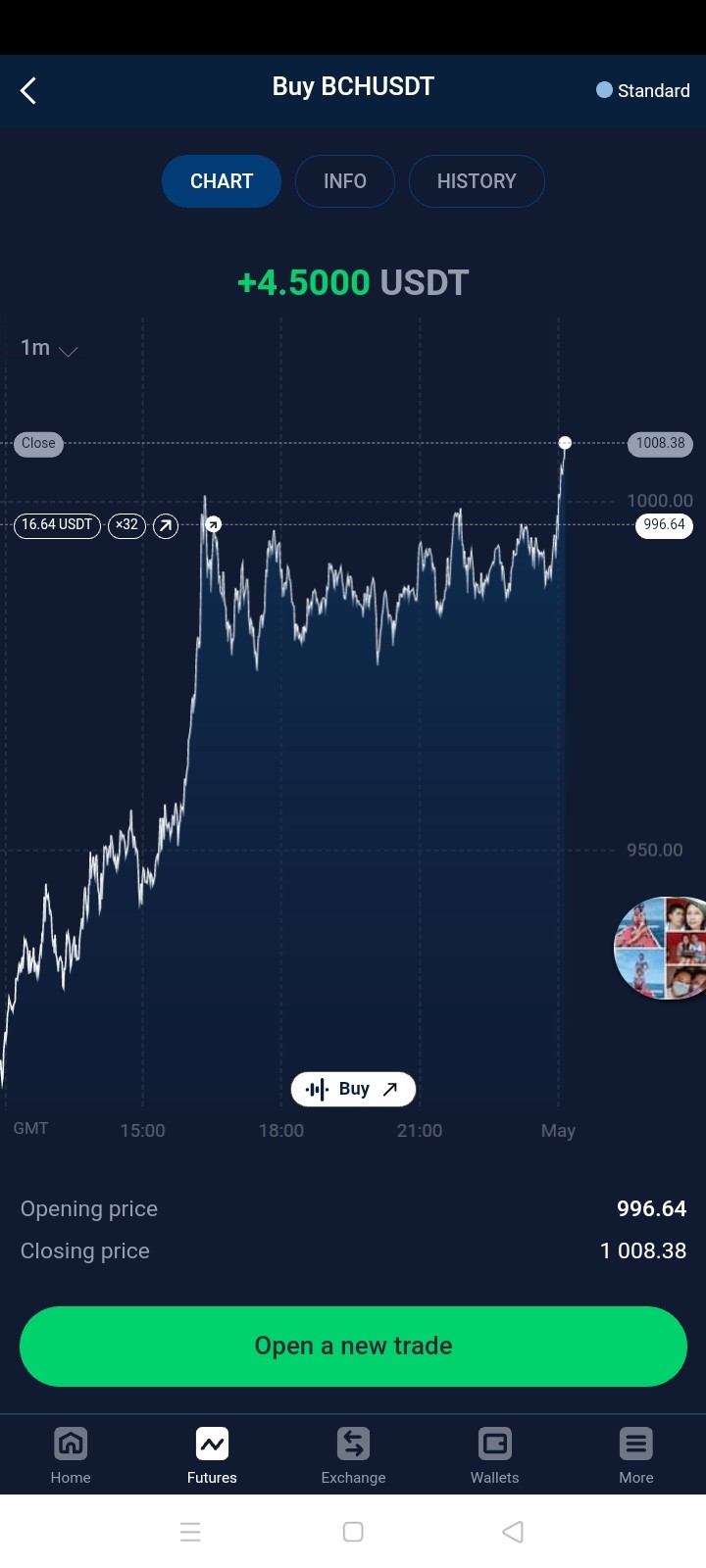Tap the 16.64 USDT position marker
The width and height of the screenshot is (706, 1568).
click(57, 525)
